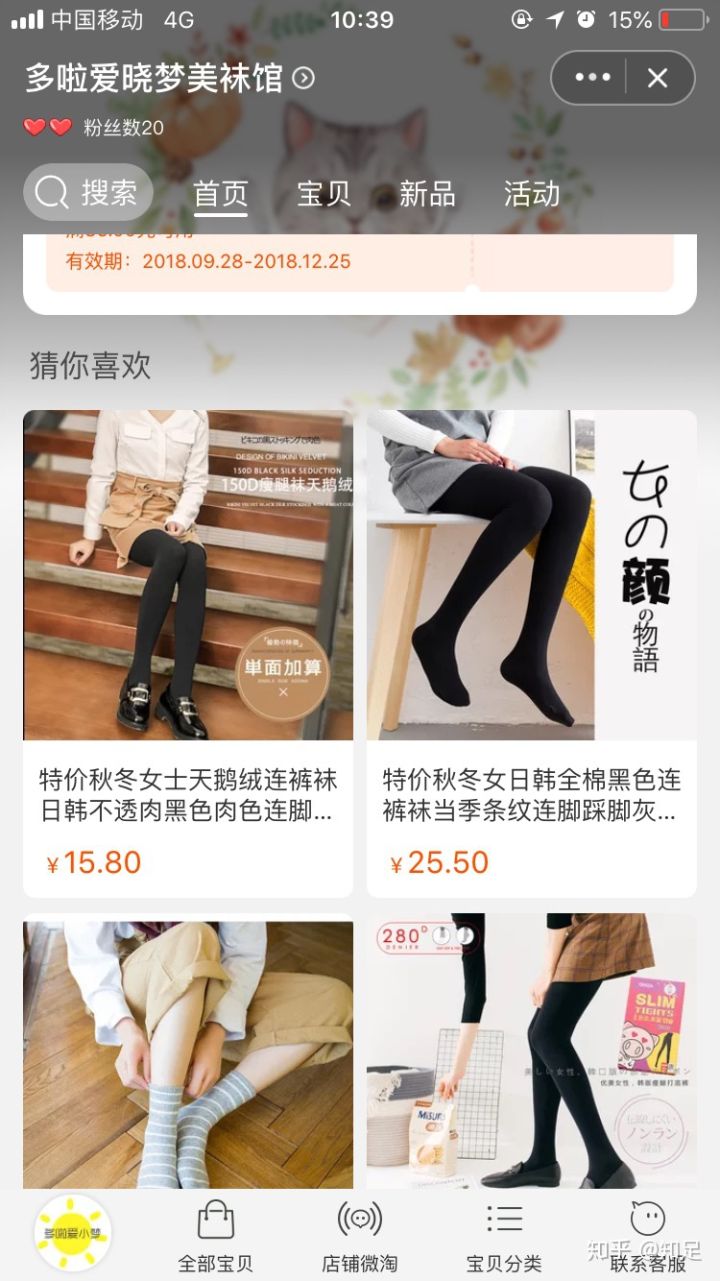Open 店铺微淘 in bottom bar
The width and height of the screenshot is (720, 1281).
[359, 1236]
